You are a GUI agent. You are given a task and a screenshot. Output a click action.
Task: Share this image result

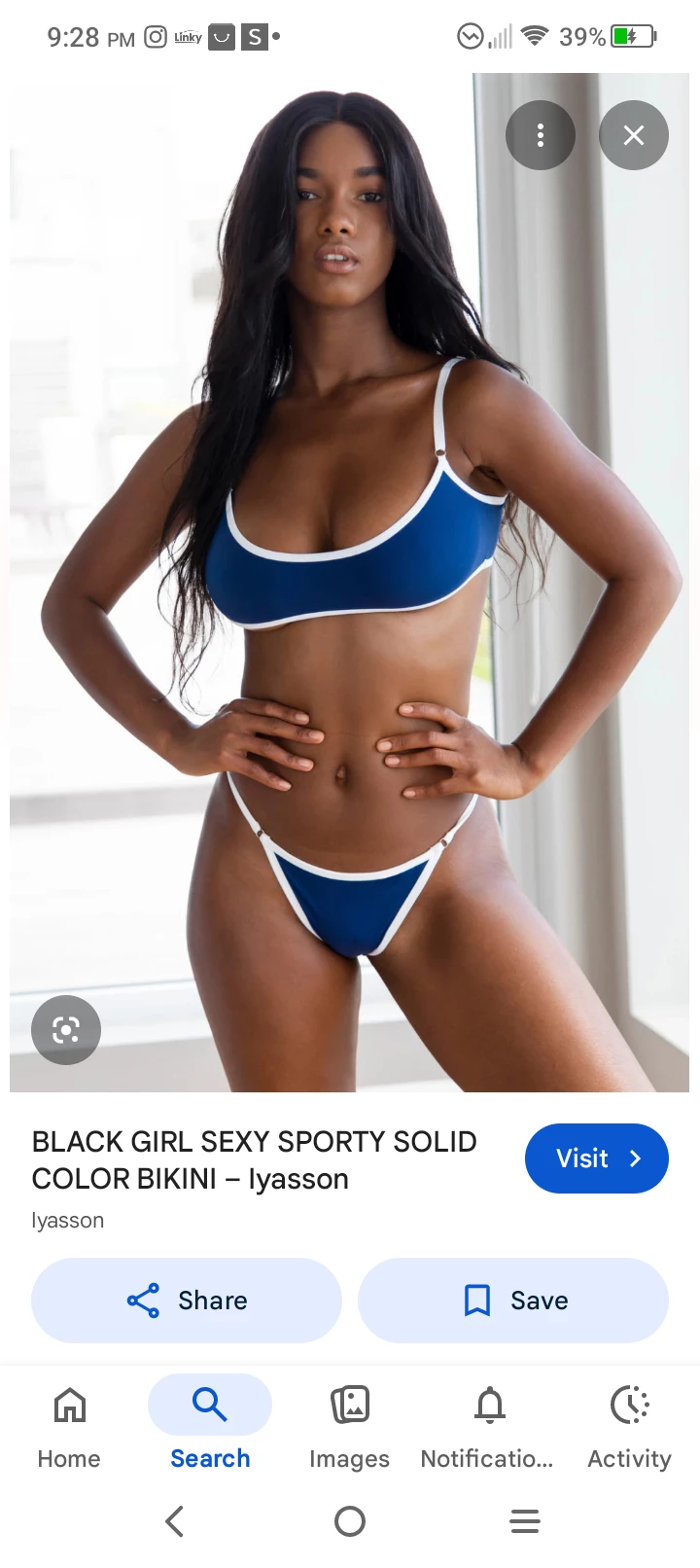tap(187, 1301)
